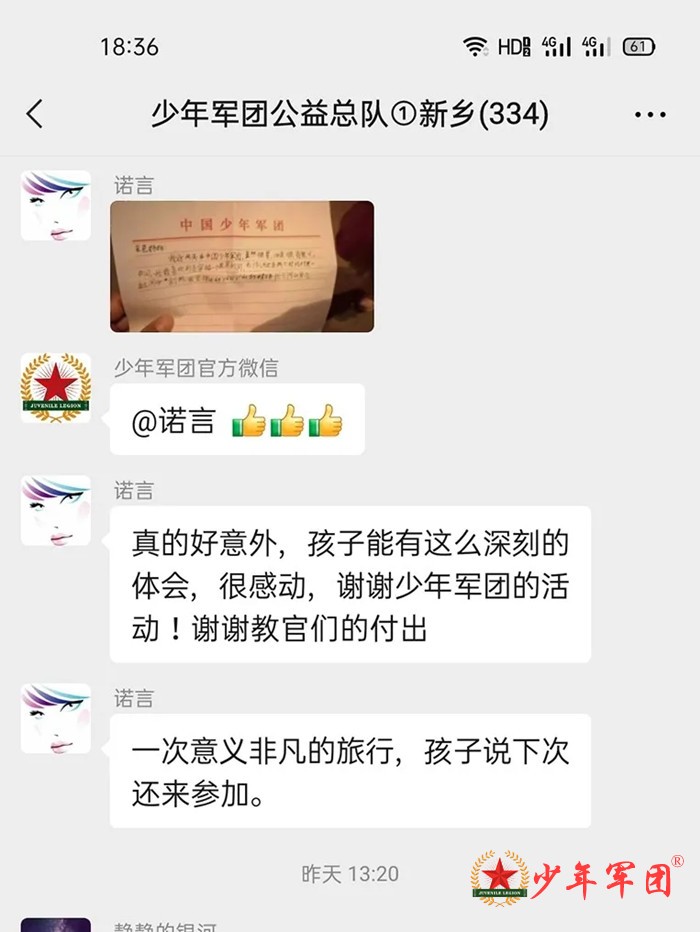Open the group chat overflow menu
The image size is (700, 932).
(x=650, y=115)
